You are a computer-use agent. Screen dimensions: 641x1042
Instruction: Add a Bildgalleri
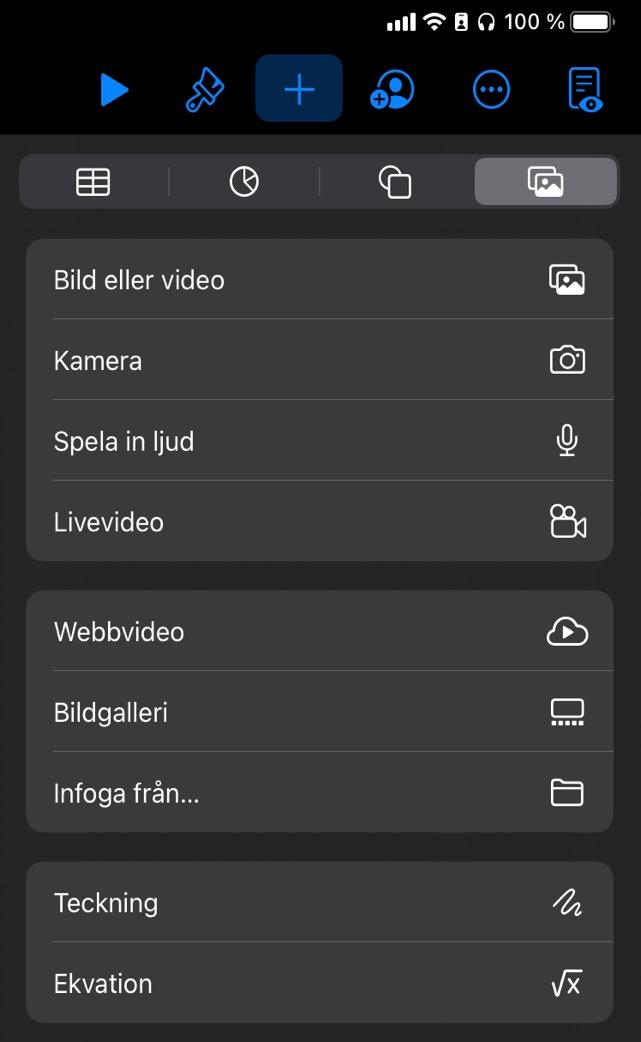click(319, 713)
